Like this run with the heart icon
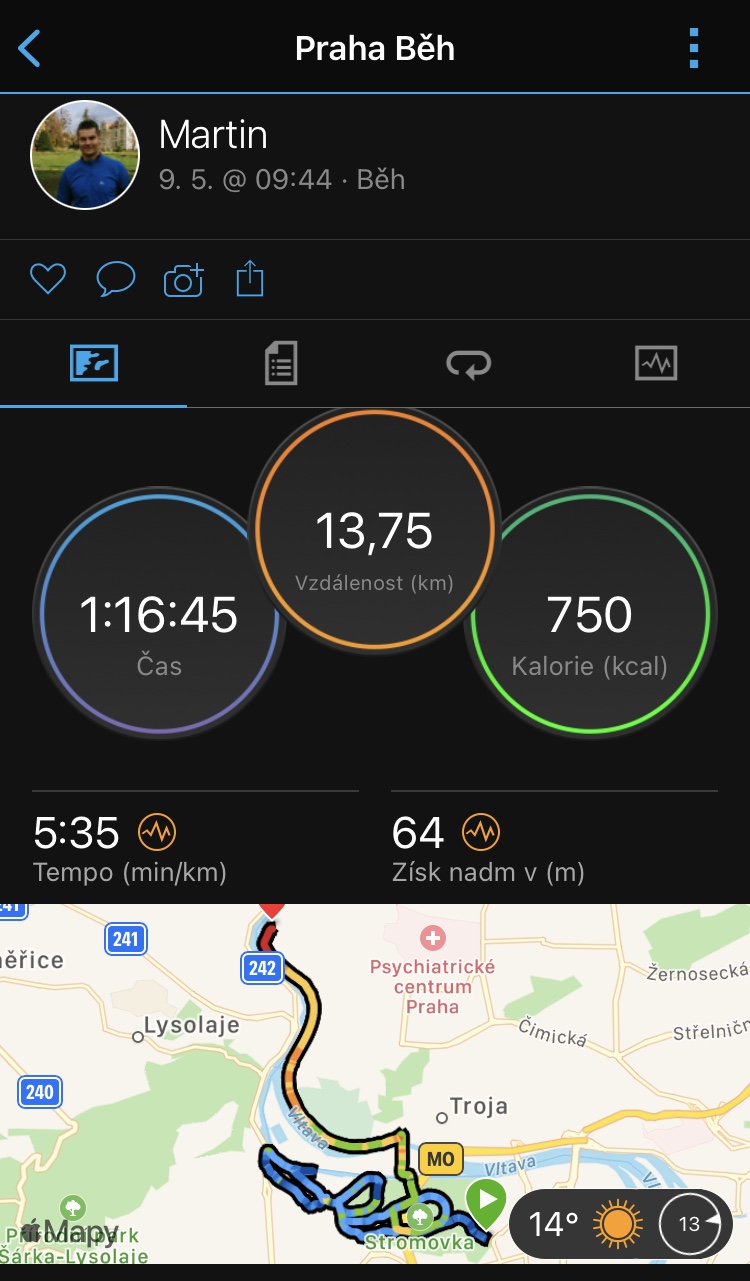This screenshot has width=750, height=1281. coord(47,279)
